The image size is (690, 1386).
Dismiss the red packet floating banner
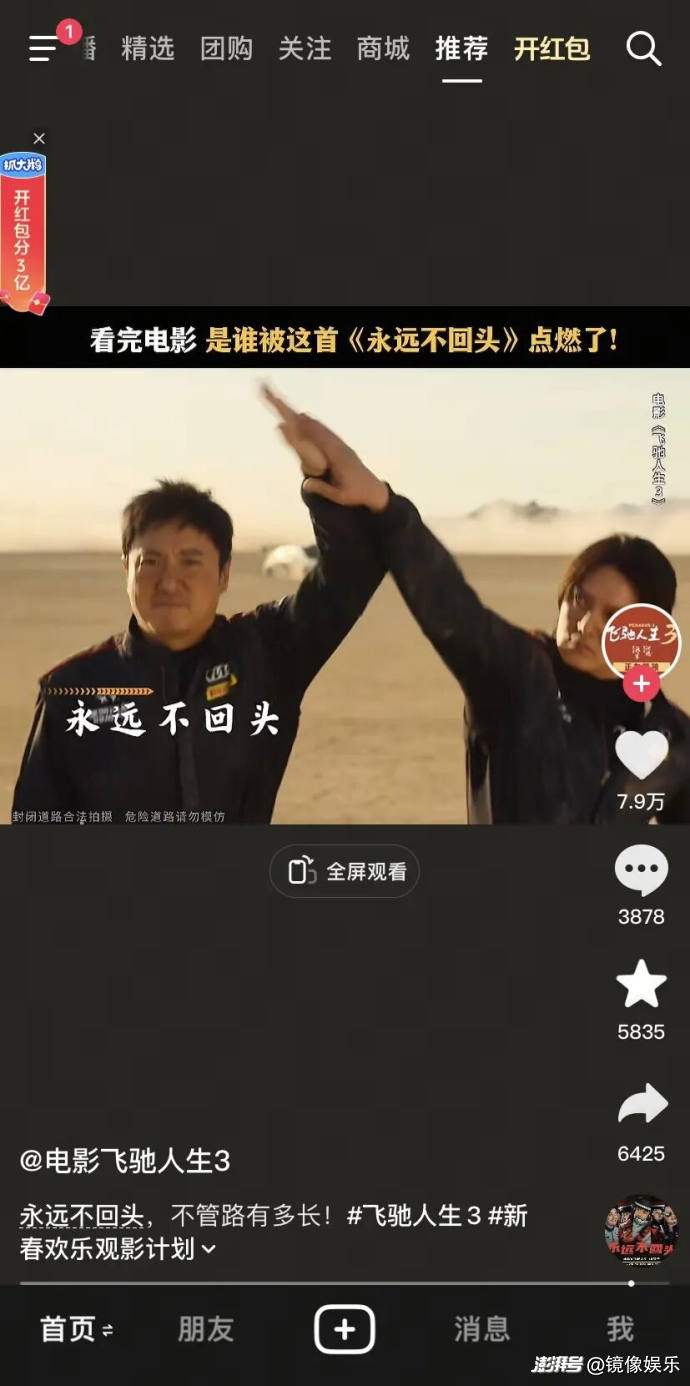click(39, 138)
